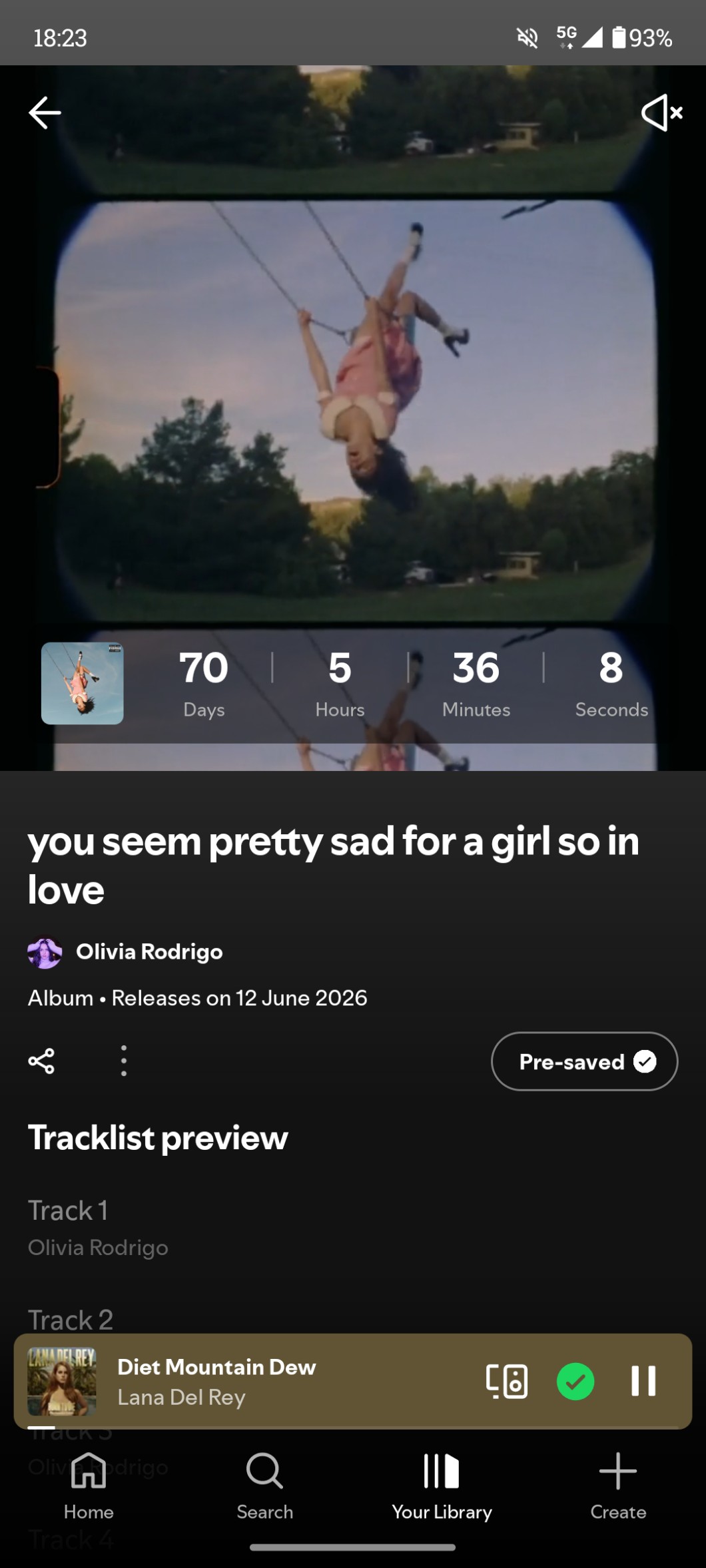Go back using the top arrow
Viewport: 706px width, 1568px height.
coord(45,113)
